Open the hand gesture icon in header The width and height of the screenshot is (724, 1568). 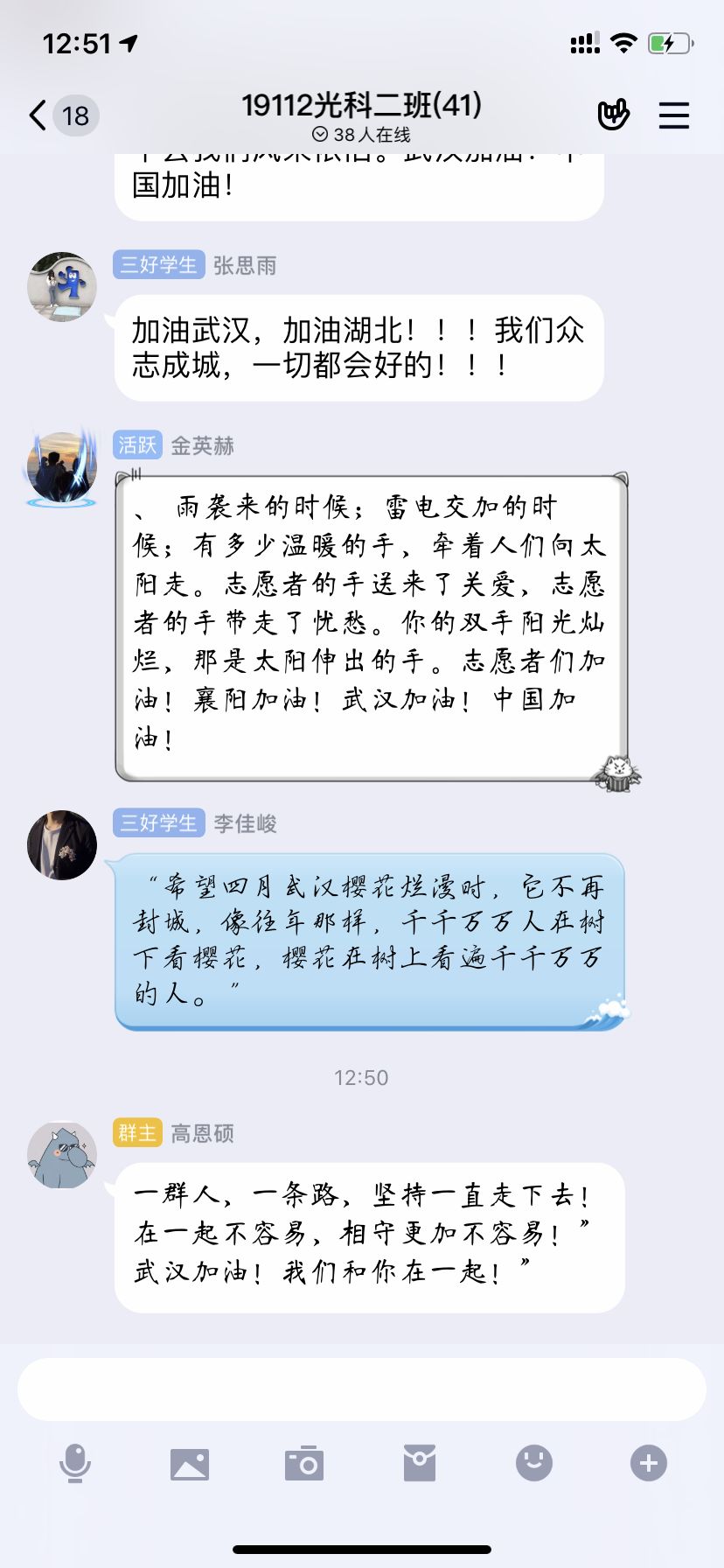pos(613,115)
